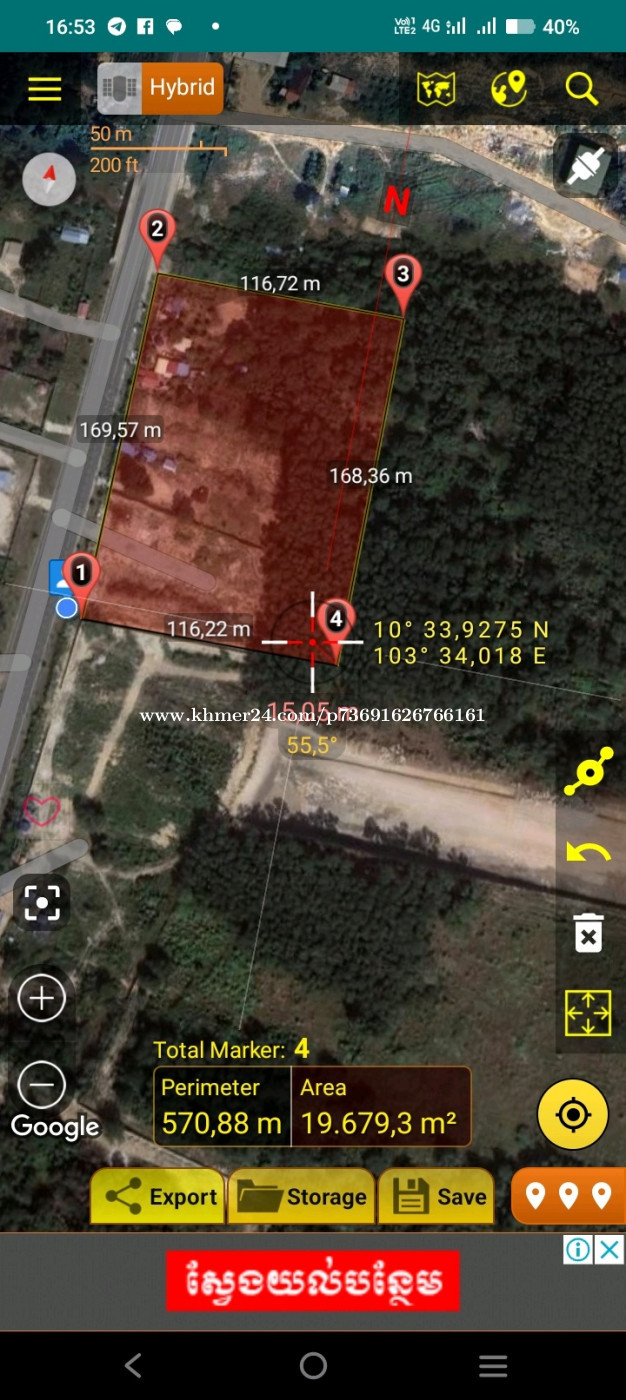Zoom in with the plus button

(x=42, y=998)
